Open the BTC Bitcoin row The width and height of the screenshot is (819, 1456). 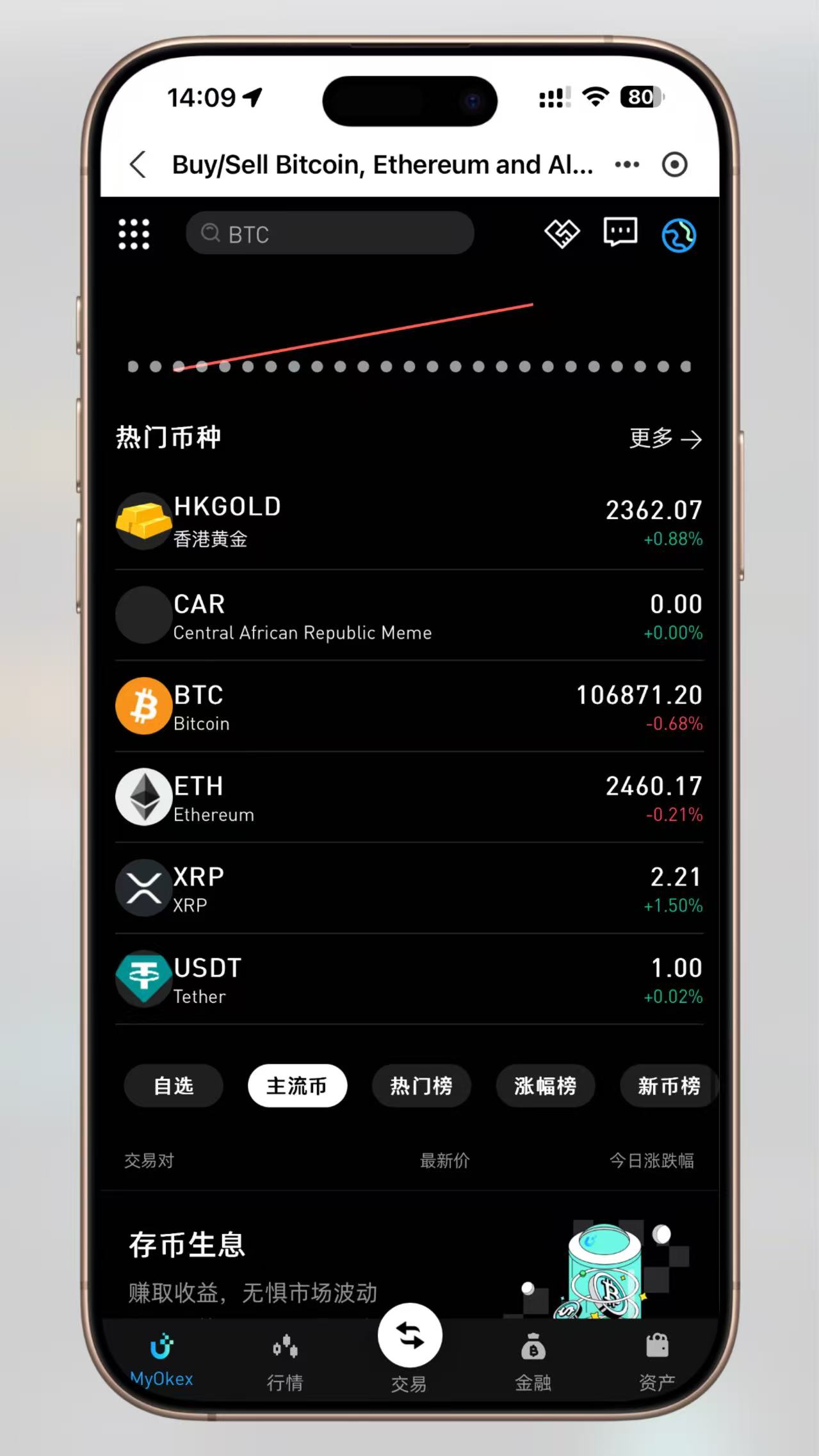click(409, 707)
